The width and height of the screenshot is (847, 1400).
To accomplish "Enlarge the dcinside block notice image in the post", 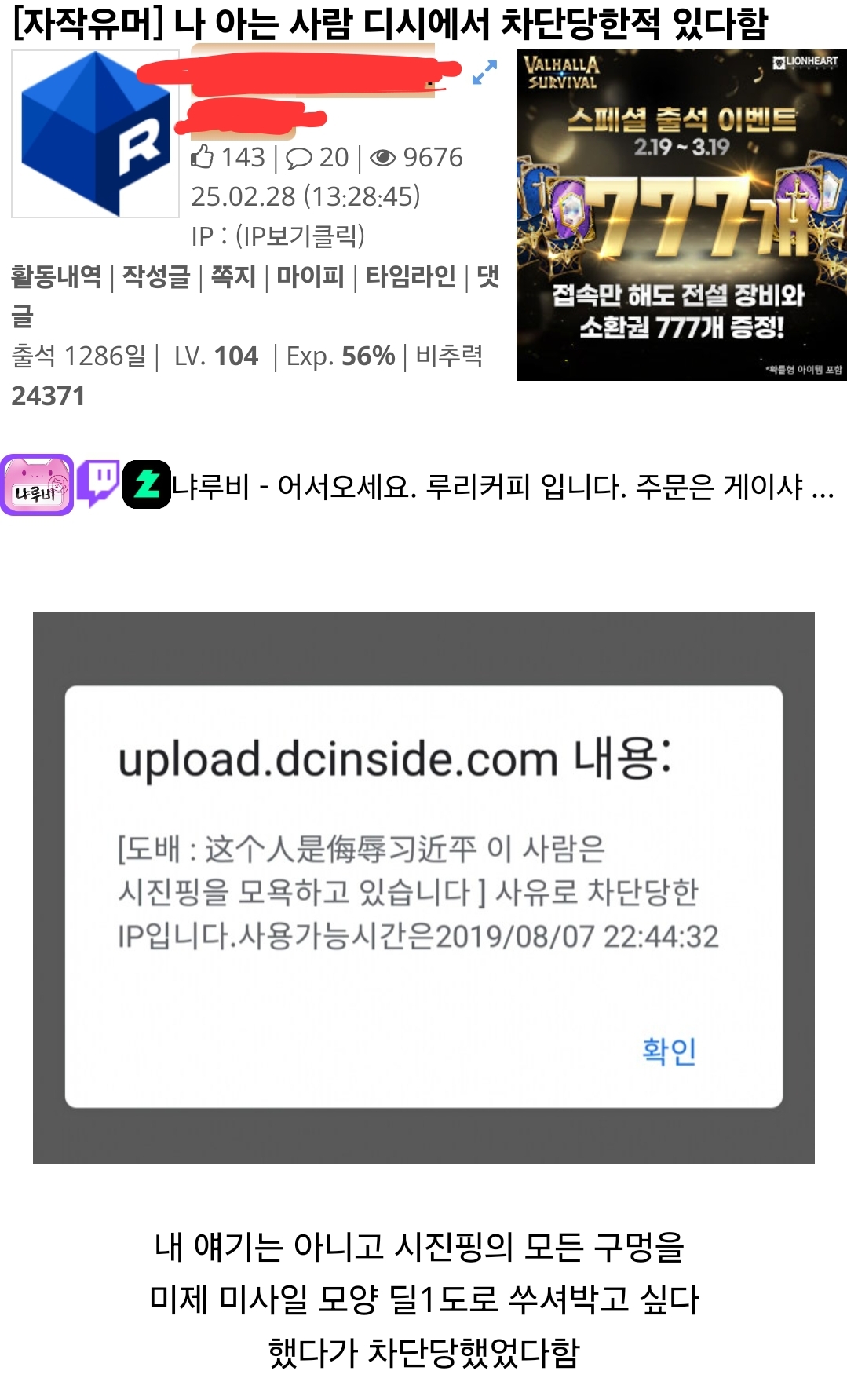I will 424,888.
